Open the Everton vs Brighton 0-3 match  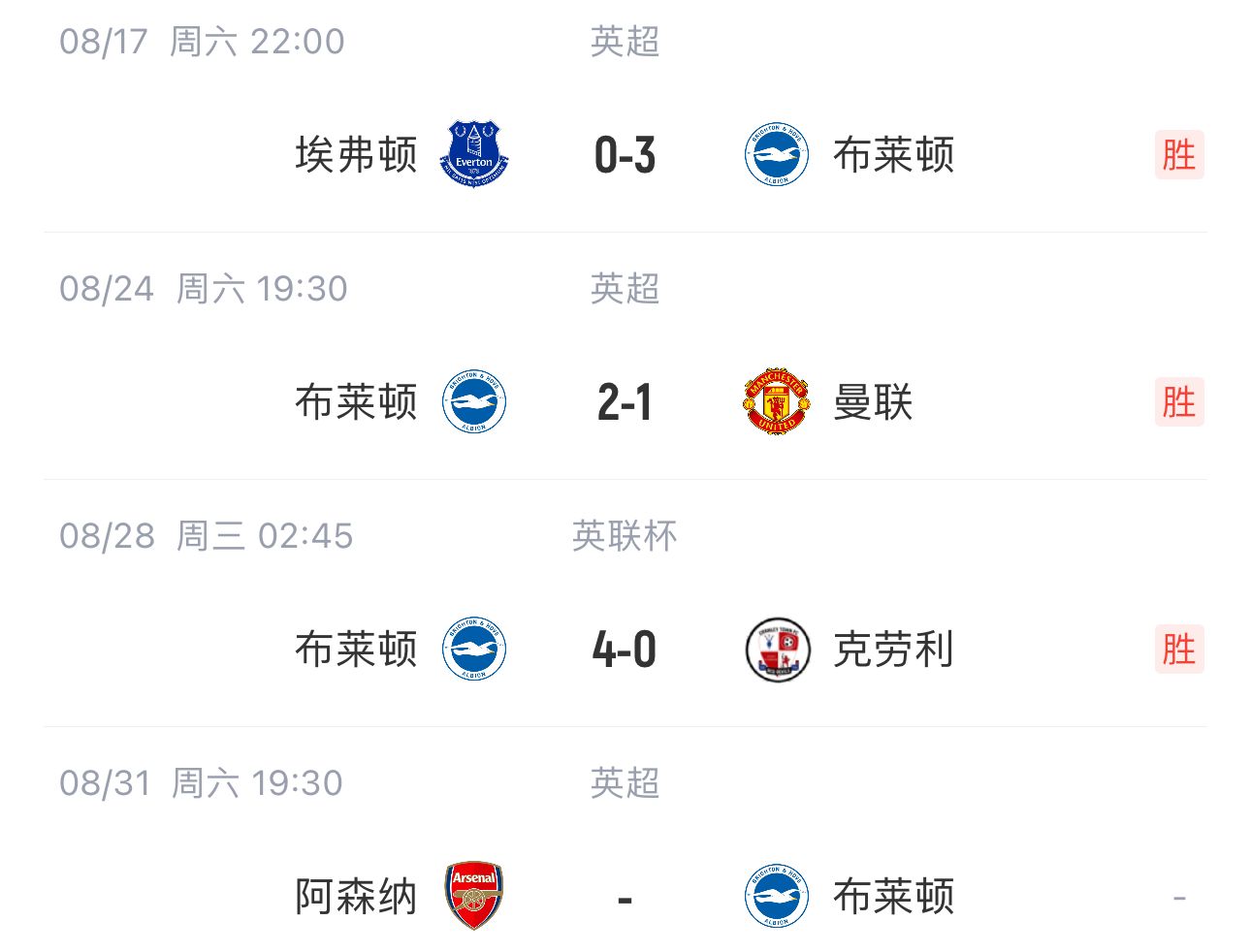(625, 155)
